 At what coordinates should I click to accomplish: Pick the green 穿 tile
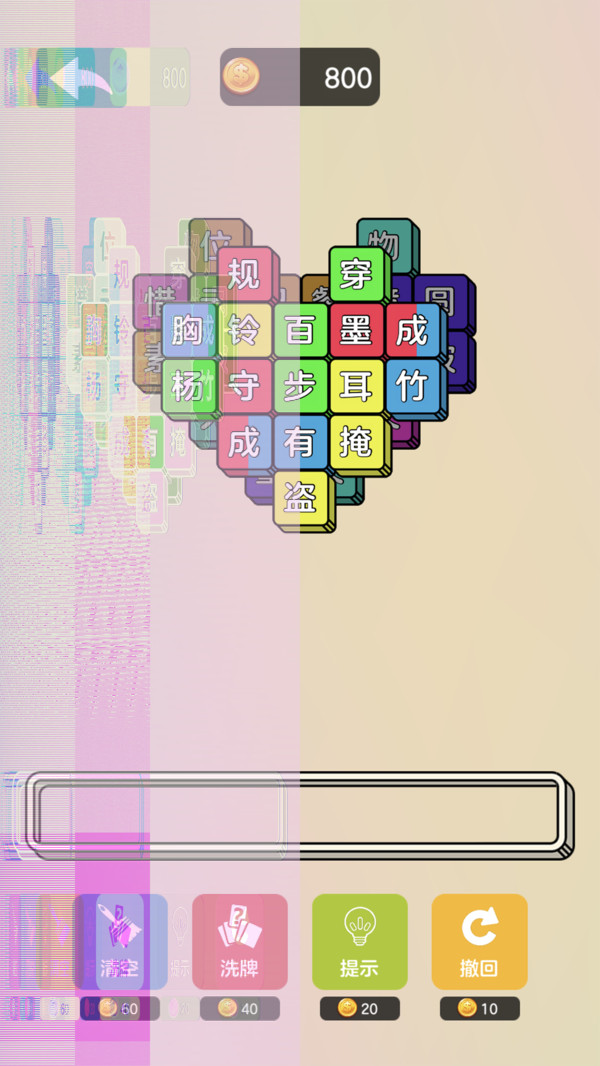[x=356, y=274]
